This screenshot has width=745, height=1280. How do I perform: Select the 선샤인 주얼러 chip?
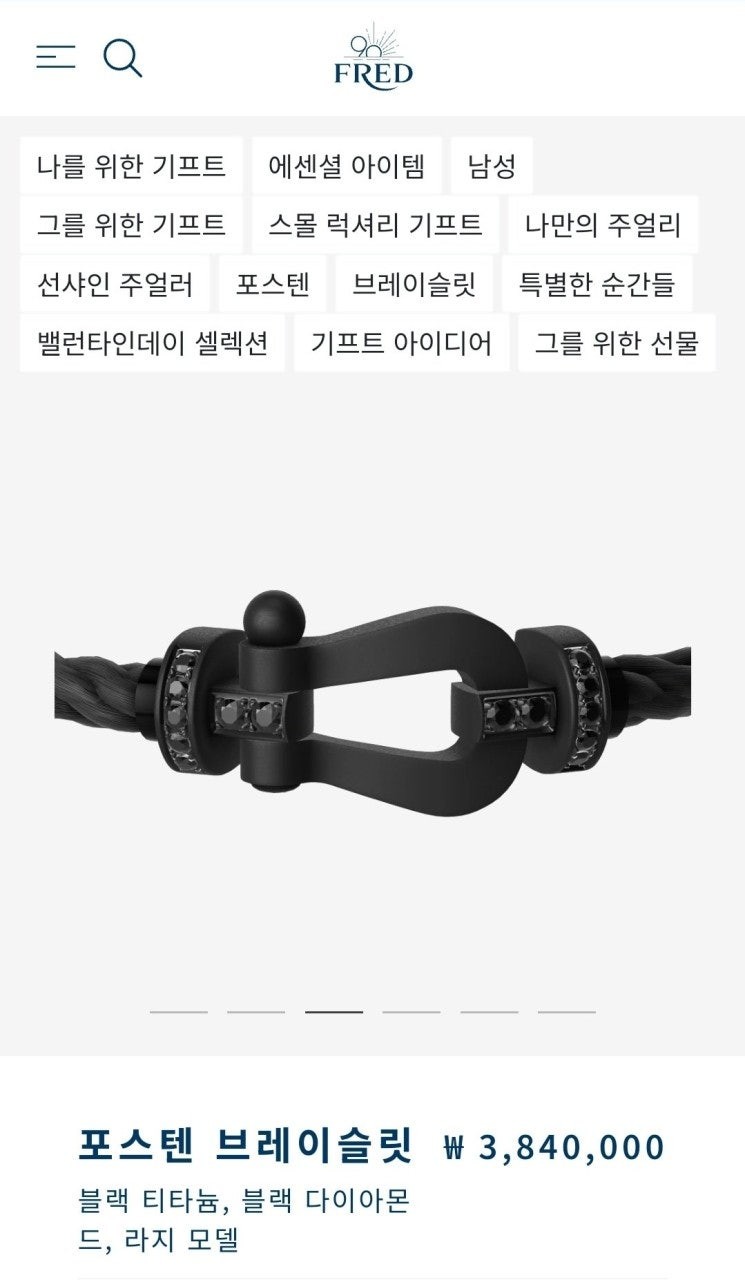pos(115,284)
